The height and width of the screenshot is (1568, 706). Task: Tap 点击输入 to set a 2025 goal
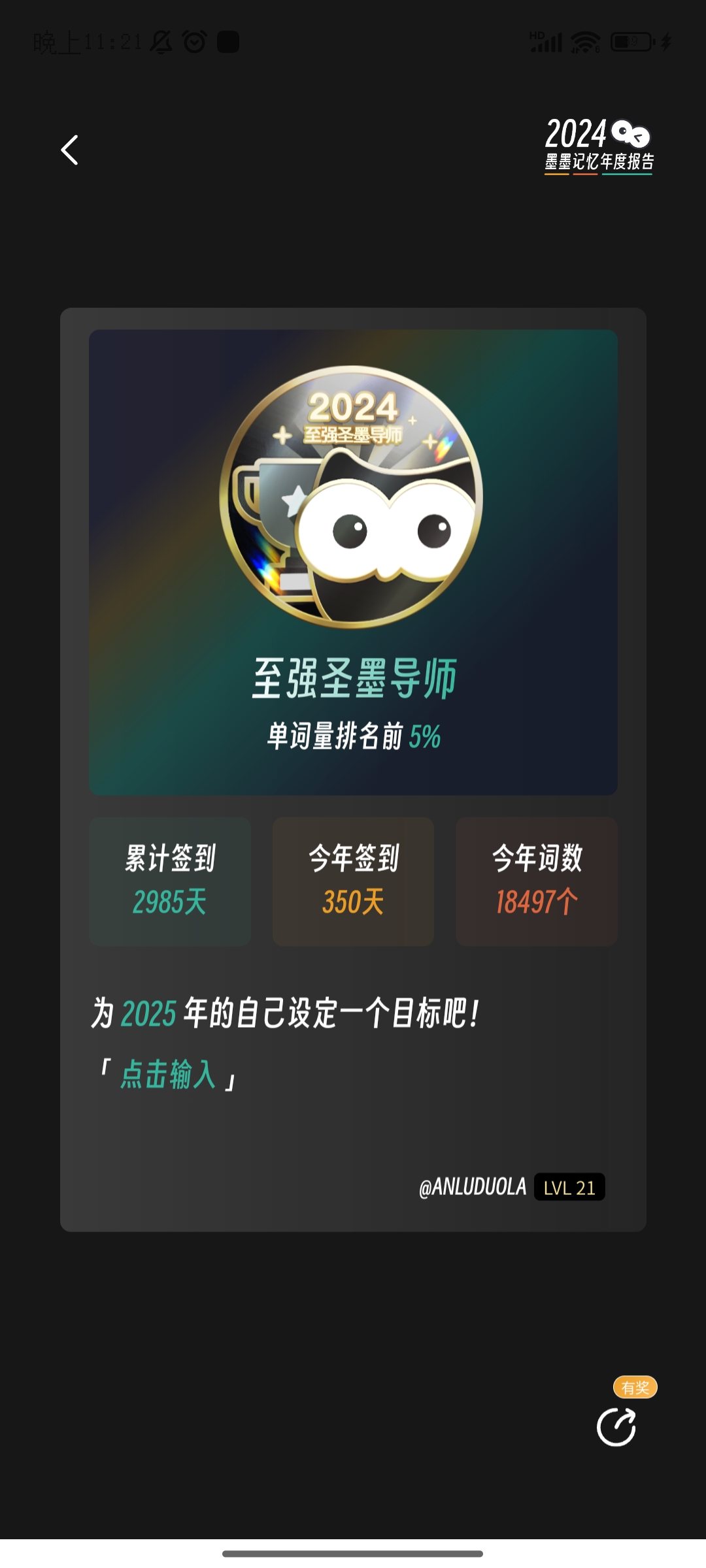tap(168, 1075)
